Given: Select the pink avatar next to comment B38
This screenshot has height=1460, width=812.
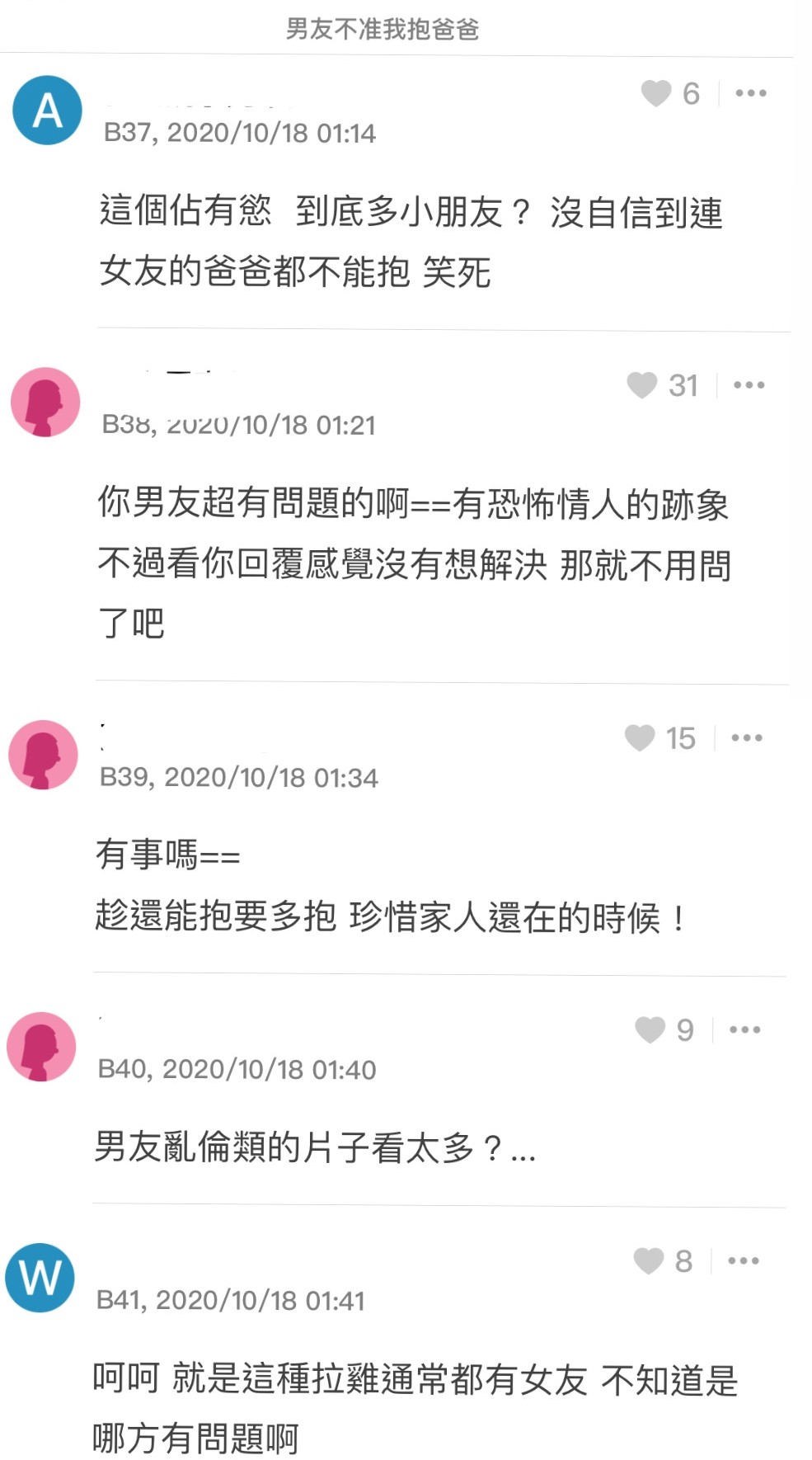Looking at the screenshot, I should (45, 403).
